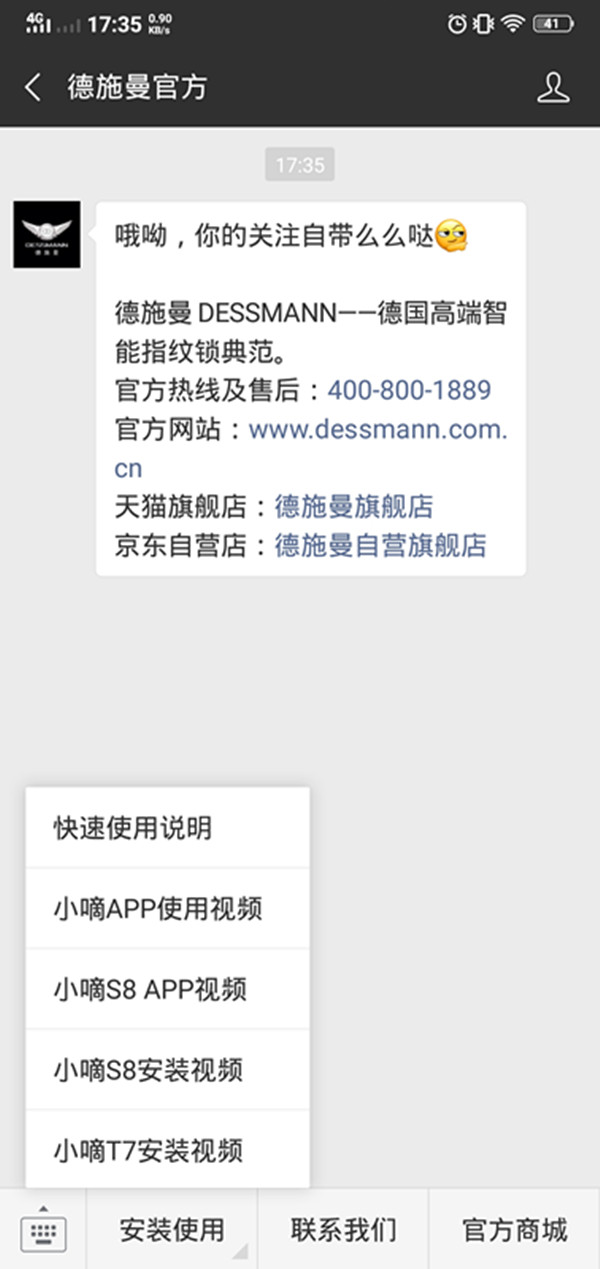Go back from the 德施曼官方 chat
The width and height of the screenshot is (600, 1269).
click(33, 87)
